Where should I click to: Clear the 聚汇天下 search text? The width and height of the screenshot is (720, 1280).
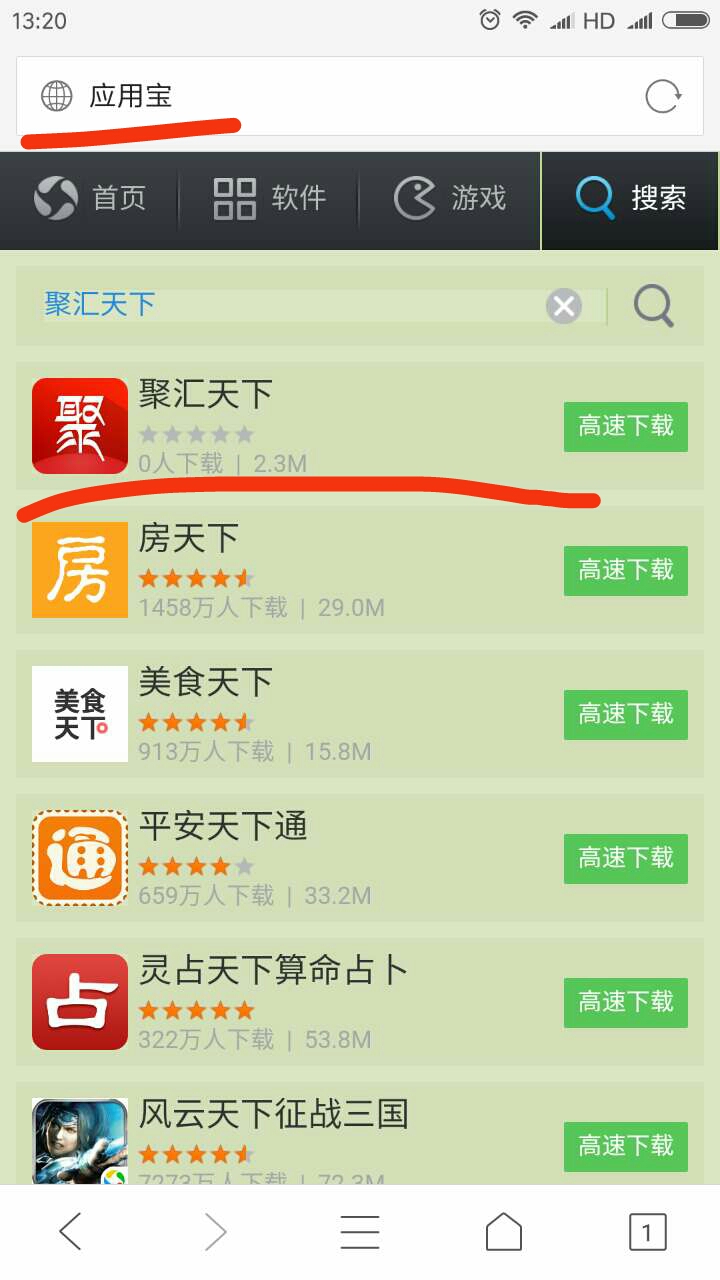click(x=564, y=305)
